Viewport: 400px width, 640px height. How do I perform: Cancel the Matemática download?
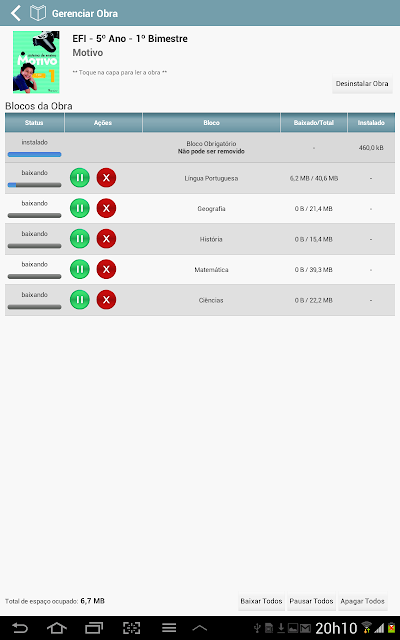[x=106, y=269]
